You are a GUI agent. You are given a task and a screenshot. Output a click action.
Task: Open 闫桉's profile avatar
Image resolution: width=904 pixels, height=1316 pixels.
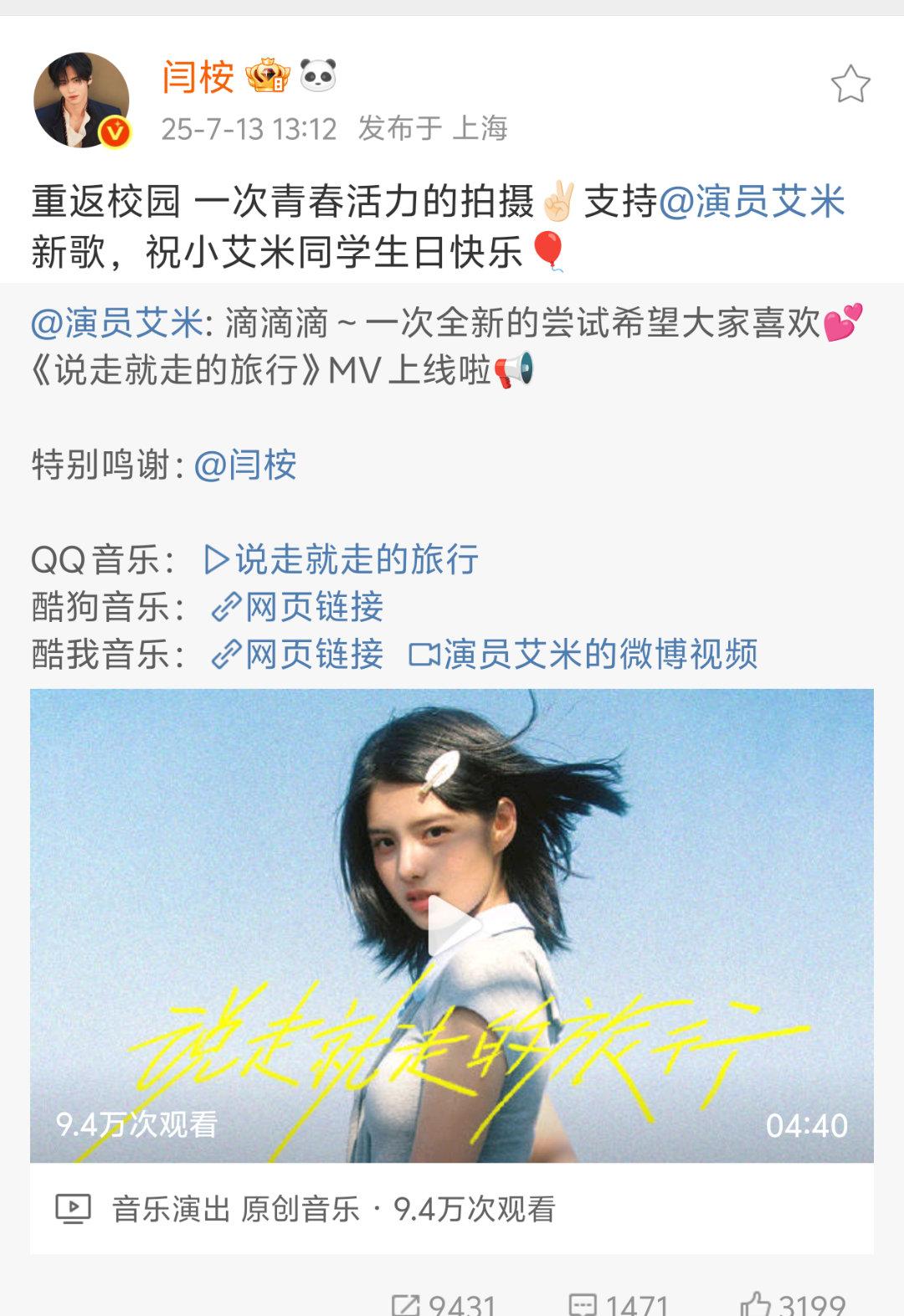81,100
